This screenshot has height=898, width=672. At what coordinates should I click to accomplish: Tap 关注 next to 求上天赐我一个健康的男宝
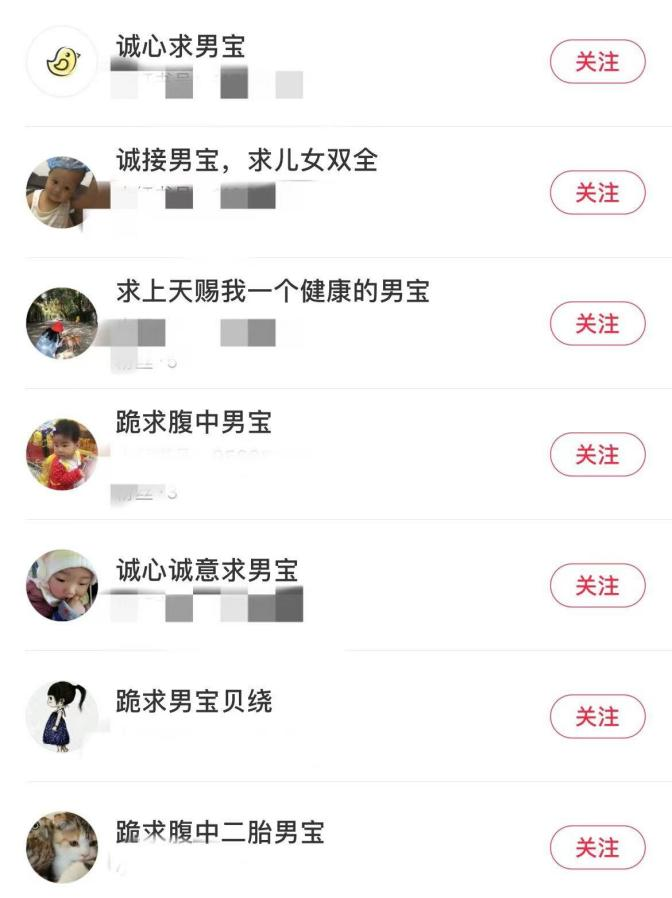click(597, 323)
